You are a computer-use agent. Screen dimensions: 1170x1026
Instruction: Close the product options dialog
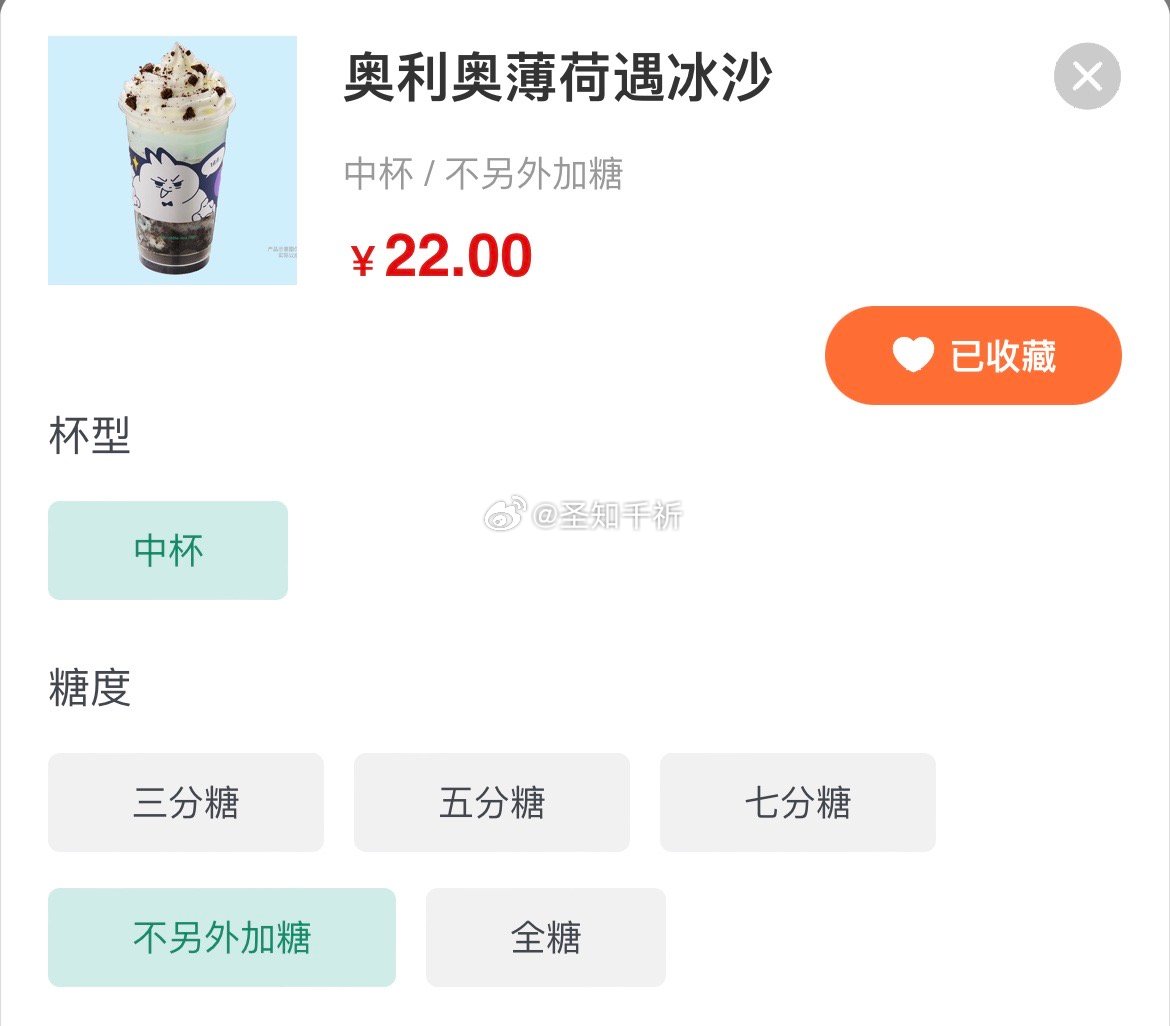(x=1087, y=76)
